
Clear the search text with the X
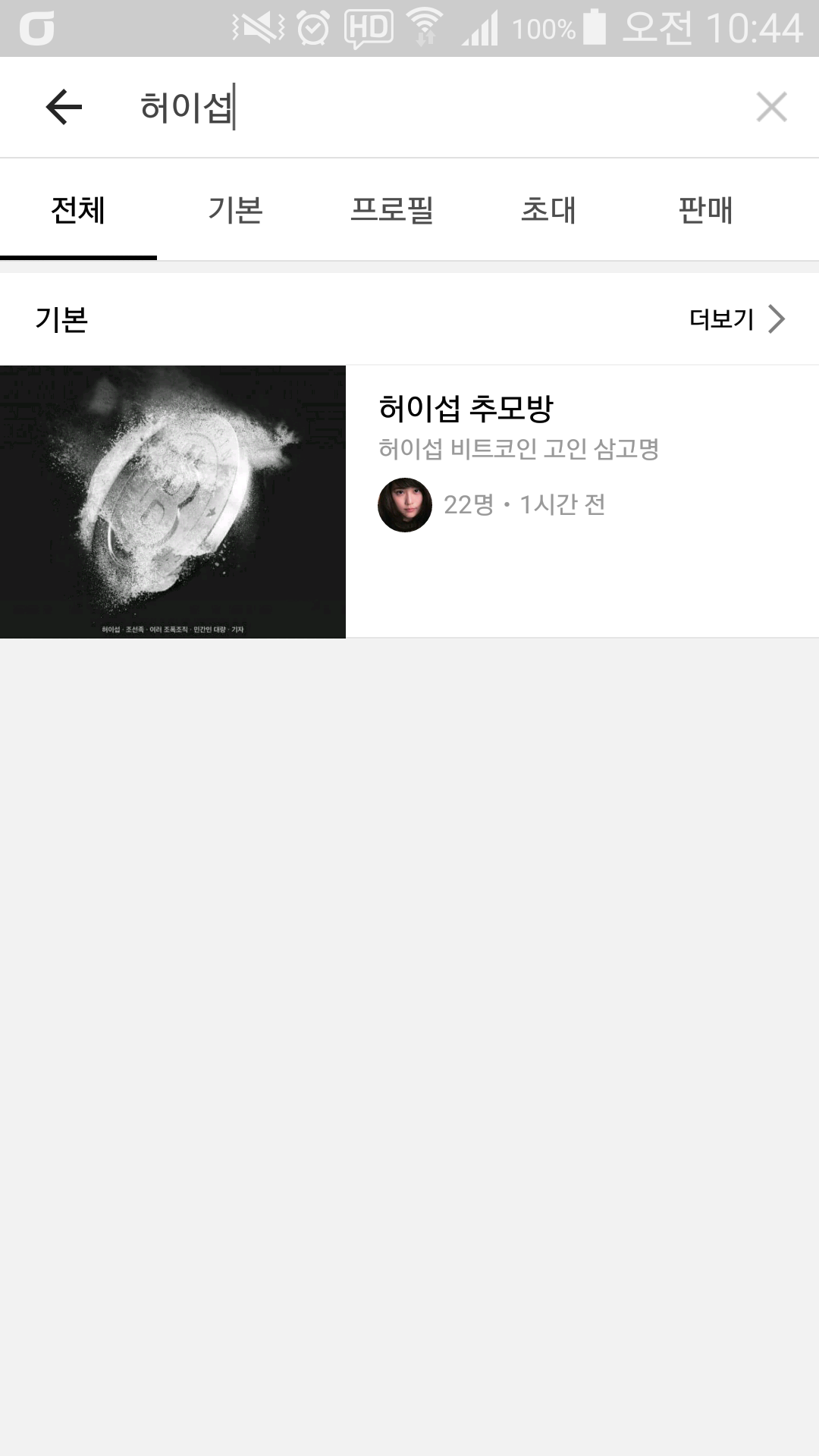click(x=771, y=107)
